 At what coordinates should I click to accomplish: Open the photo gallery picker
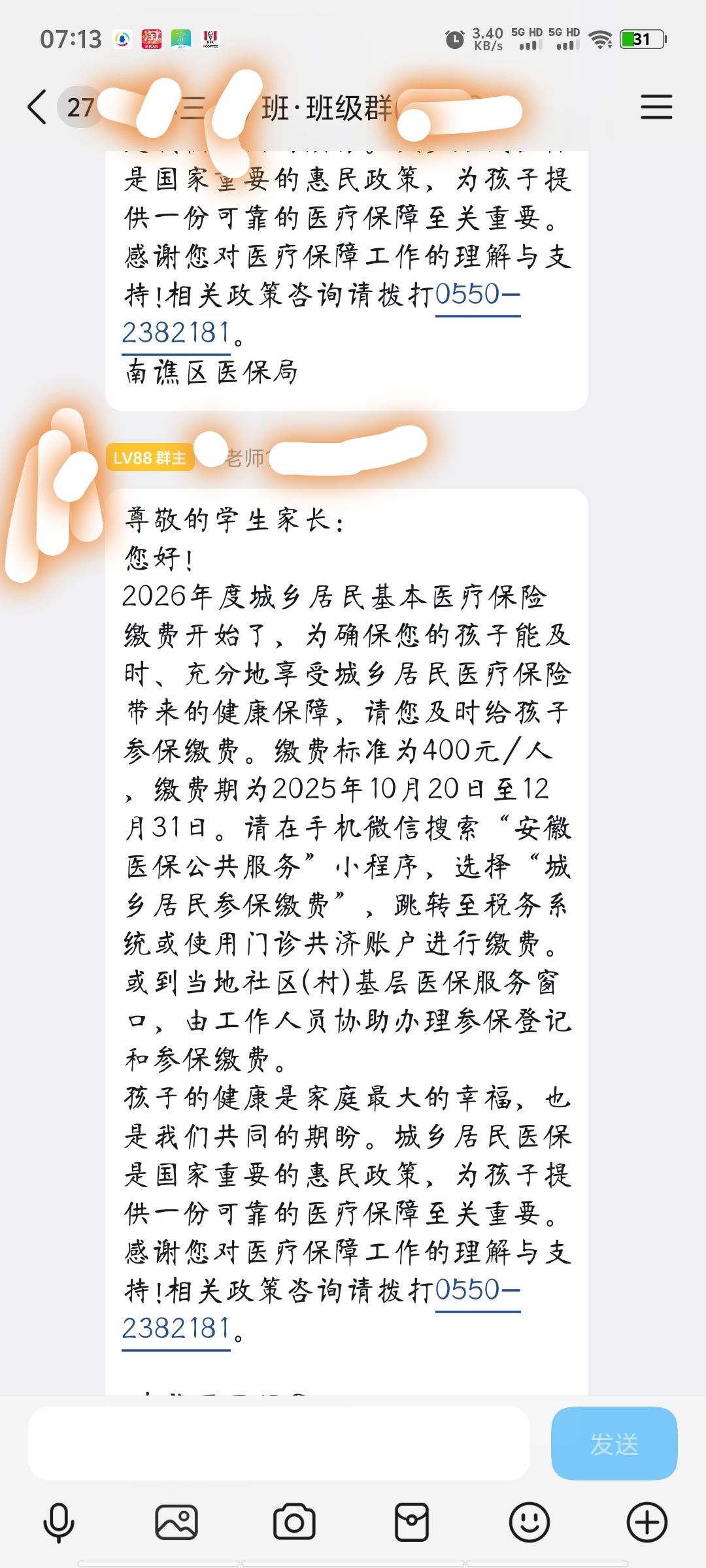pyautogui.click(x=176, y=1522)
